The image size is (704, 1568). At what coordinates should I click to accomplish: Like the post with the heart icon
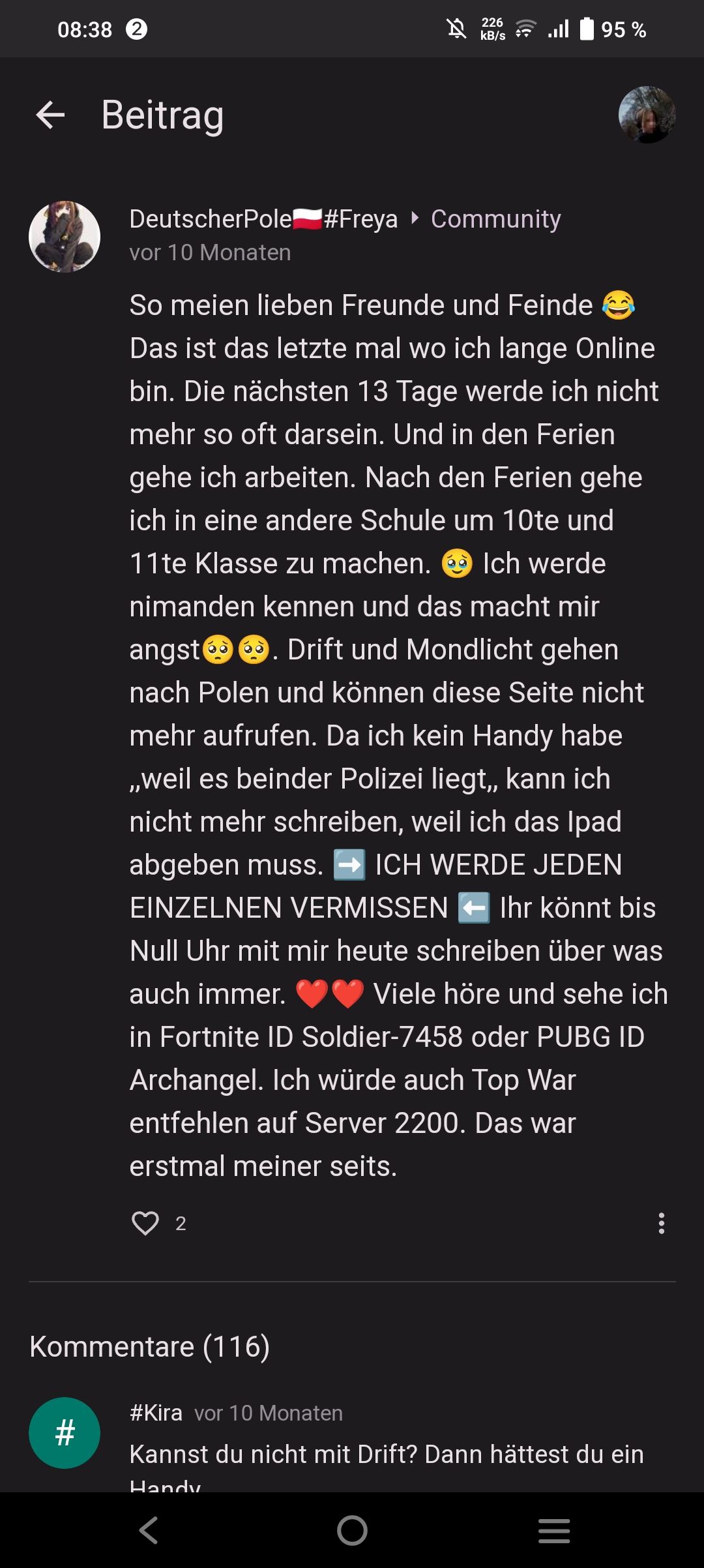click(145, 1224)
